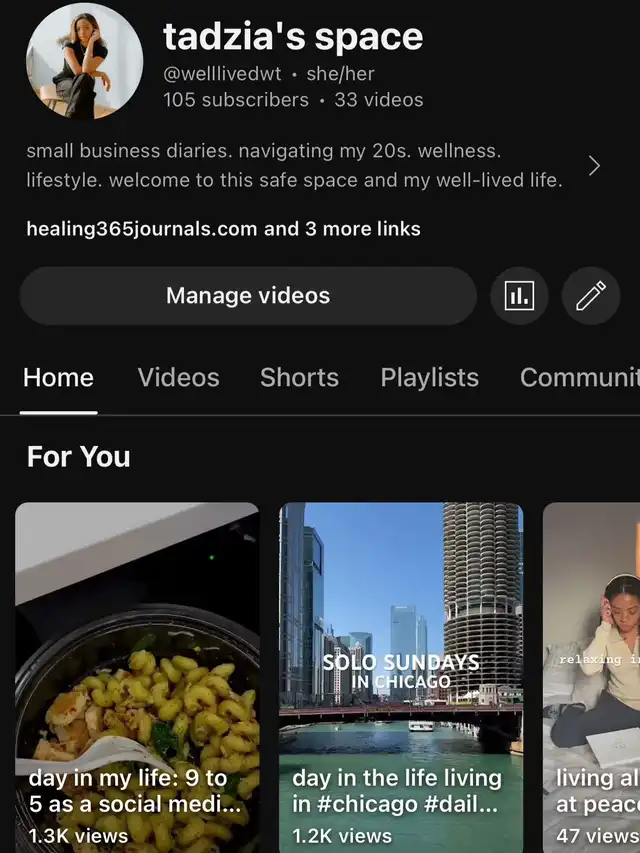Switch to the Videos tab
Viewport: 640px width, 853px height.
pos(178,378)
